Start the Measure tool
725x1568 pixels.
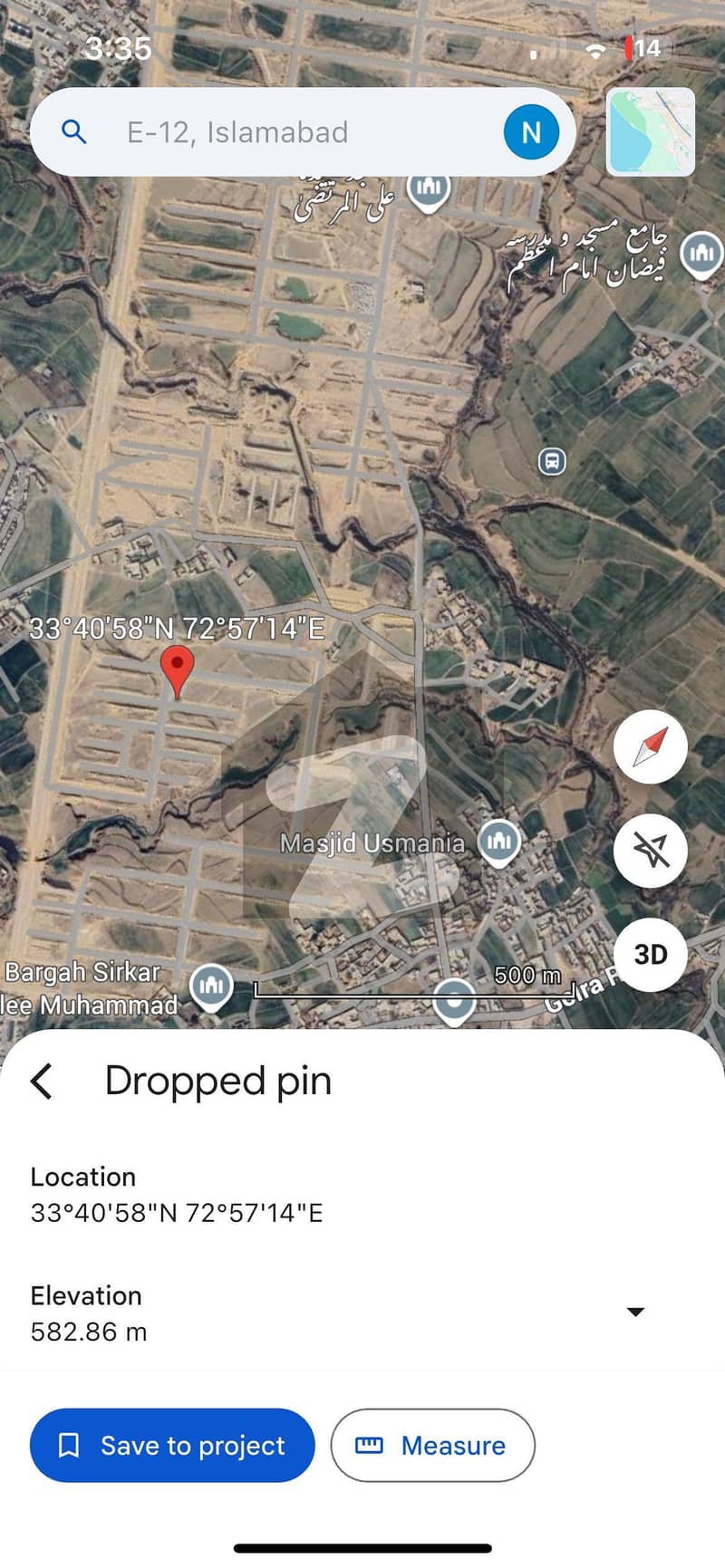(432, 1445)
